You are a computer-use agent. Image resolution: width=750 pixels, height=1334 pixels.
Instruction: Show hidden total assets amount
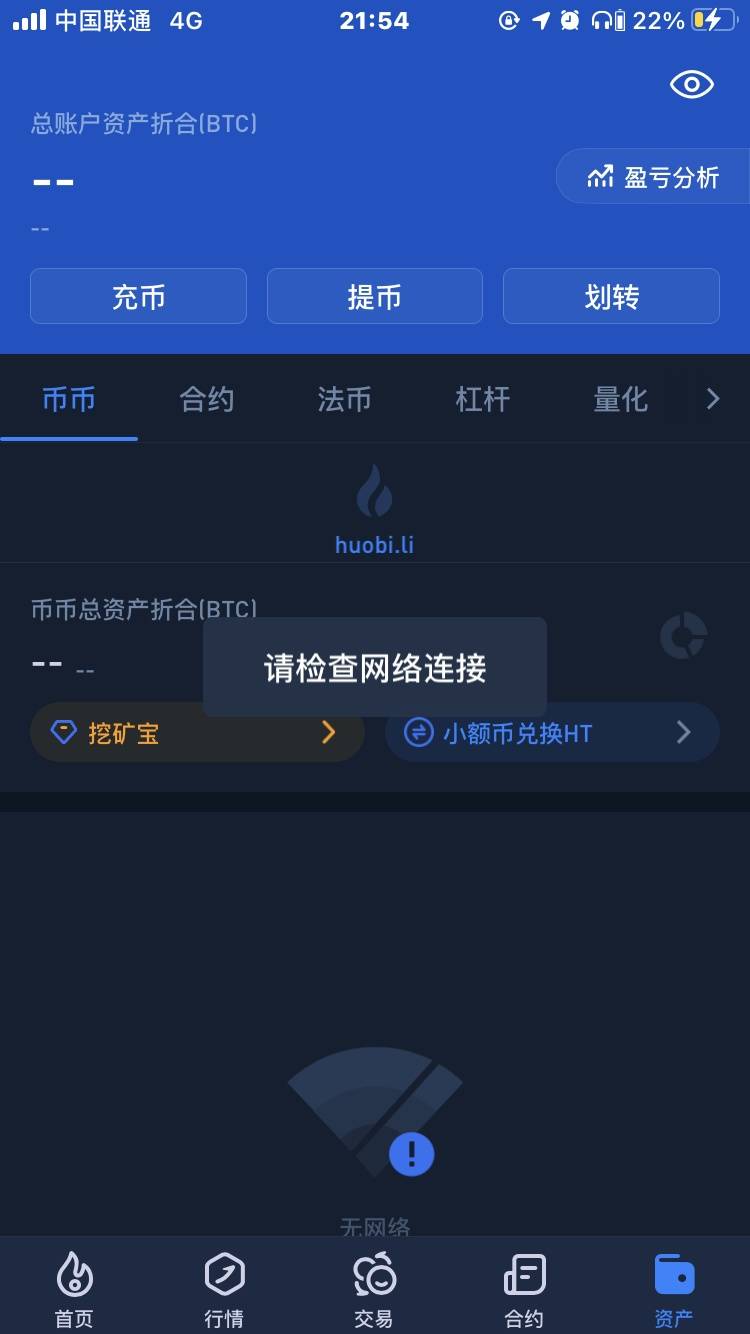[54, 181]
